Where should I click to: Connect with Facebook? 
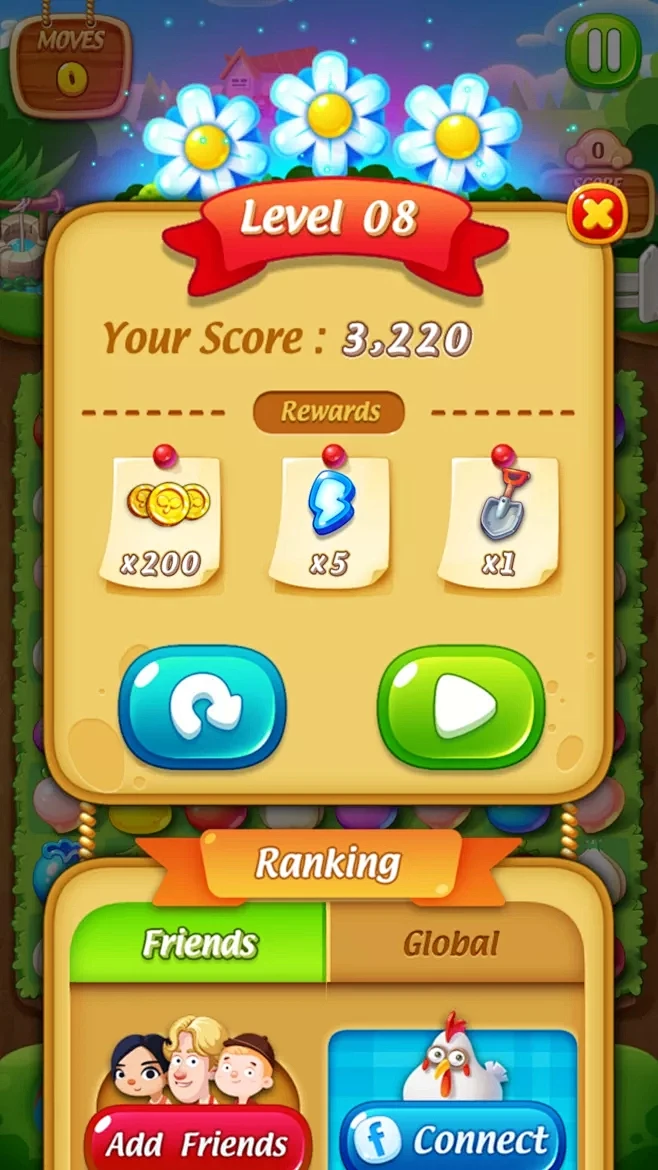tap(453, 1138)
